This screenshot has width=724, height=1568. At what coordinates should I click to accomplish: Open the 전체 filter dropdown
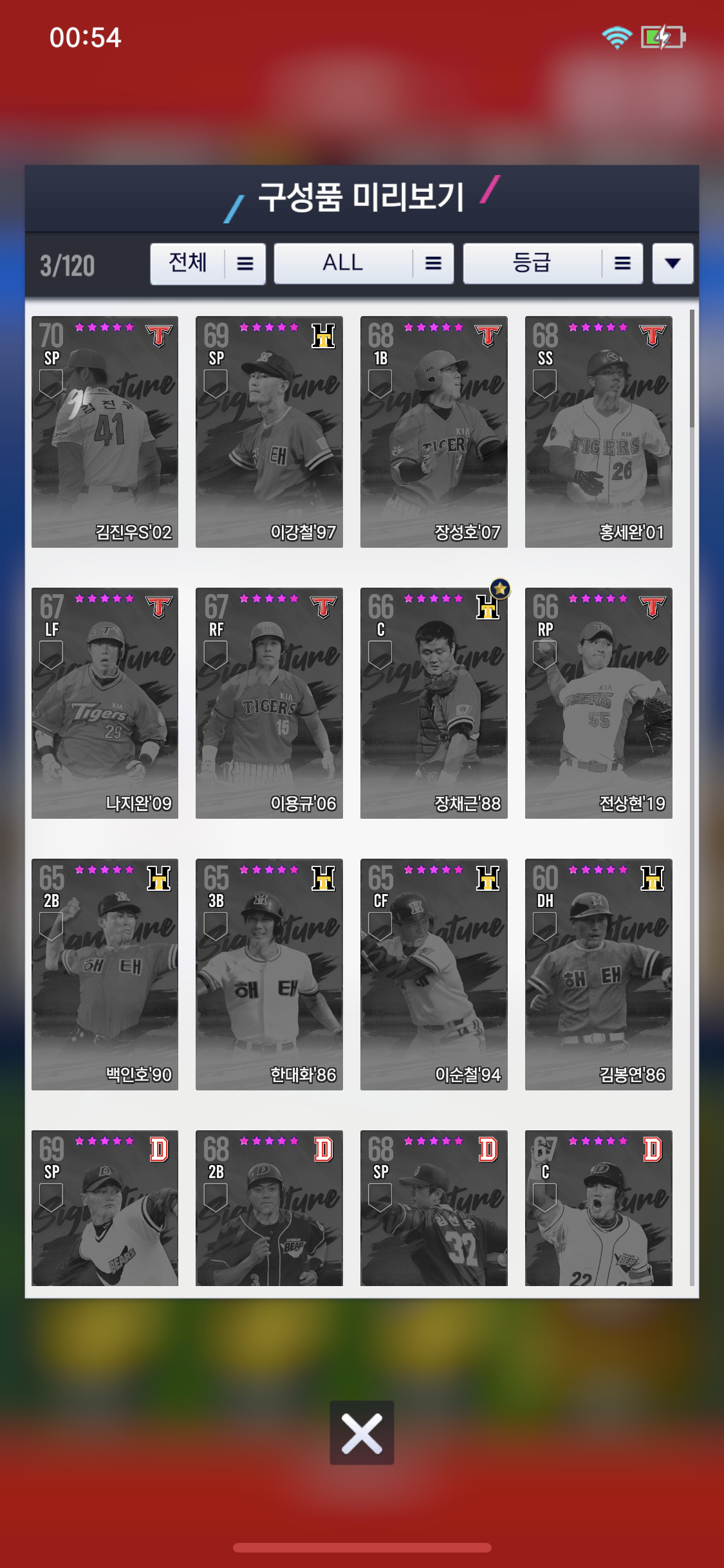207,263
